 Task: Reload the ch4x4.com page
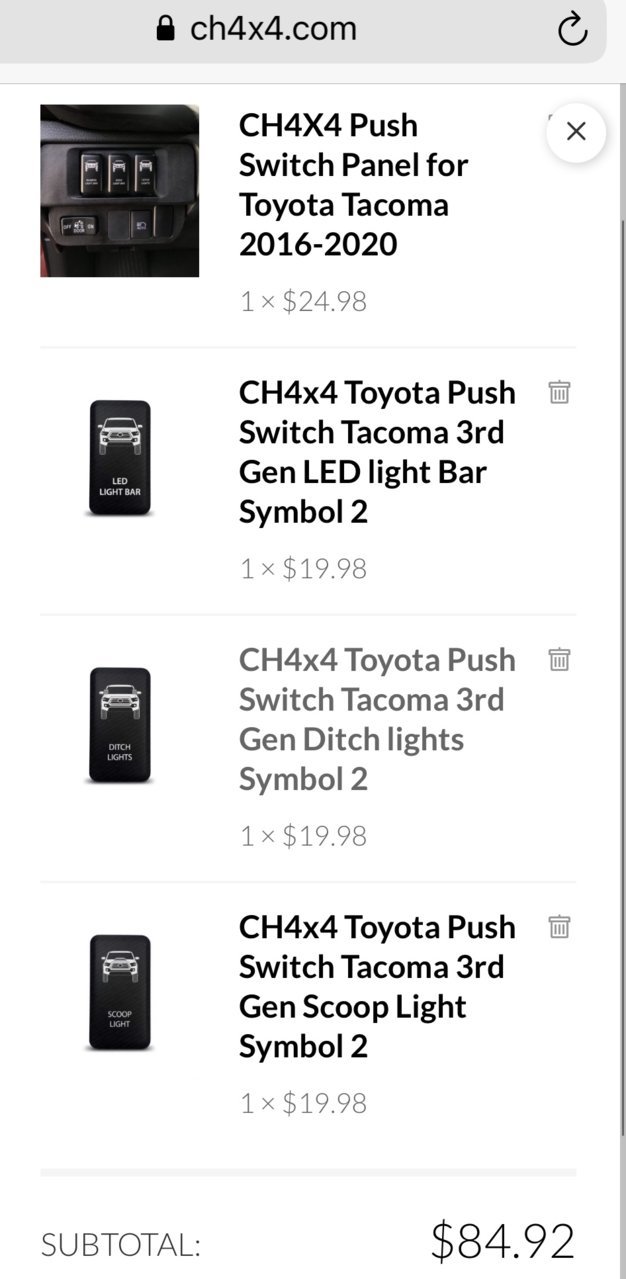pyautogui.click(x=572, y=30)
